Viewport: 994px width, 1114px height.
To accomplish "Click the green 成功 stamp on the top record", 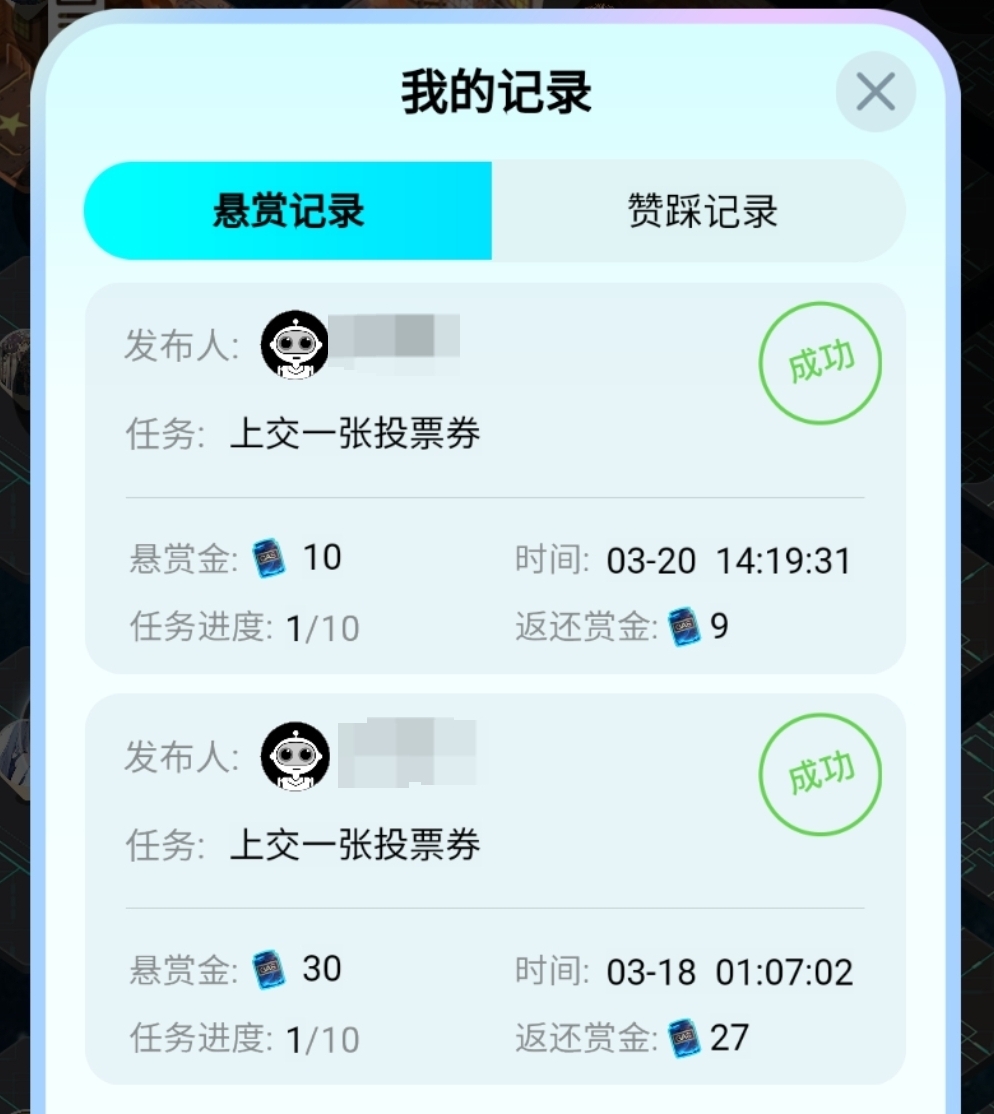I will coord(820,362).
